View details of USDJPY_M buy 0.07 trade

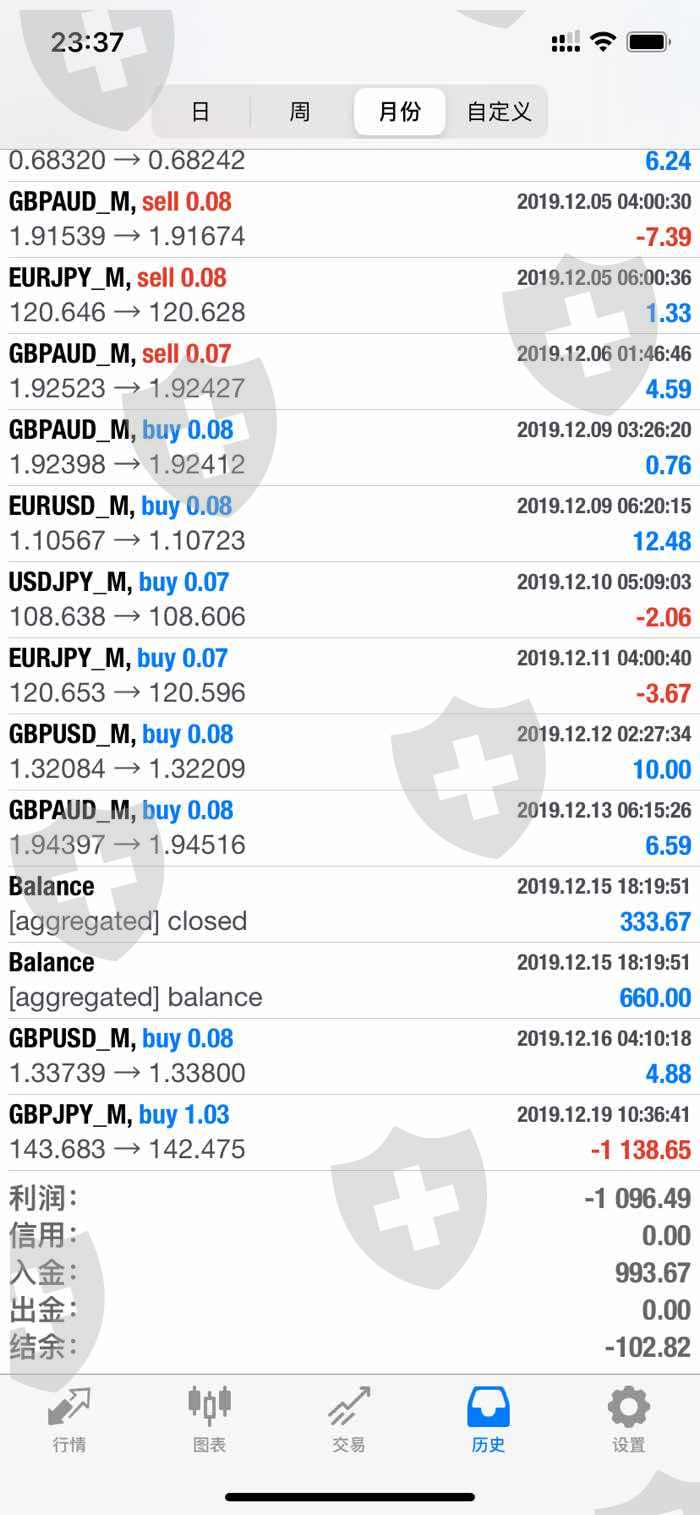(350, 599)
